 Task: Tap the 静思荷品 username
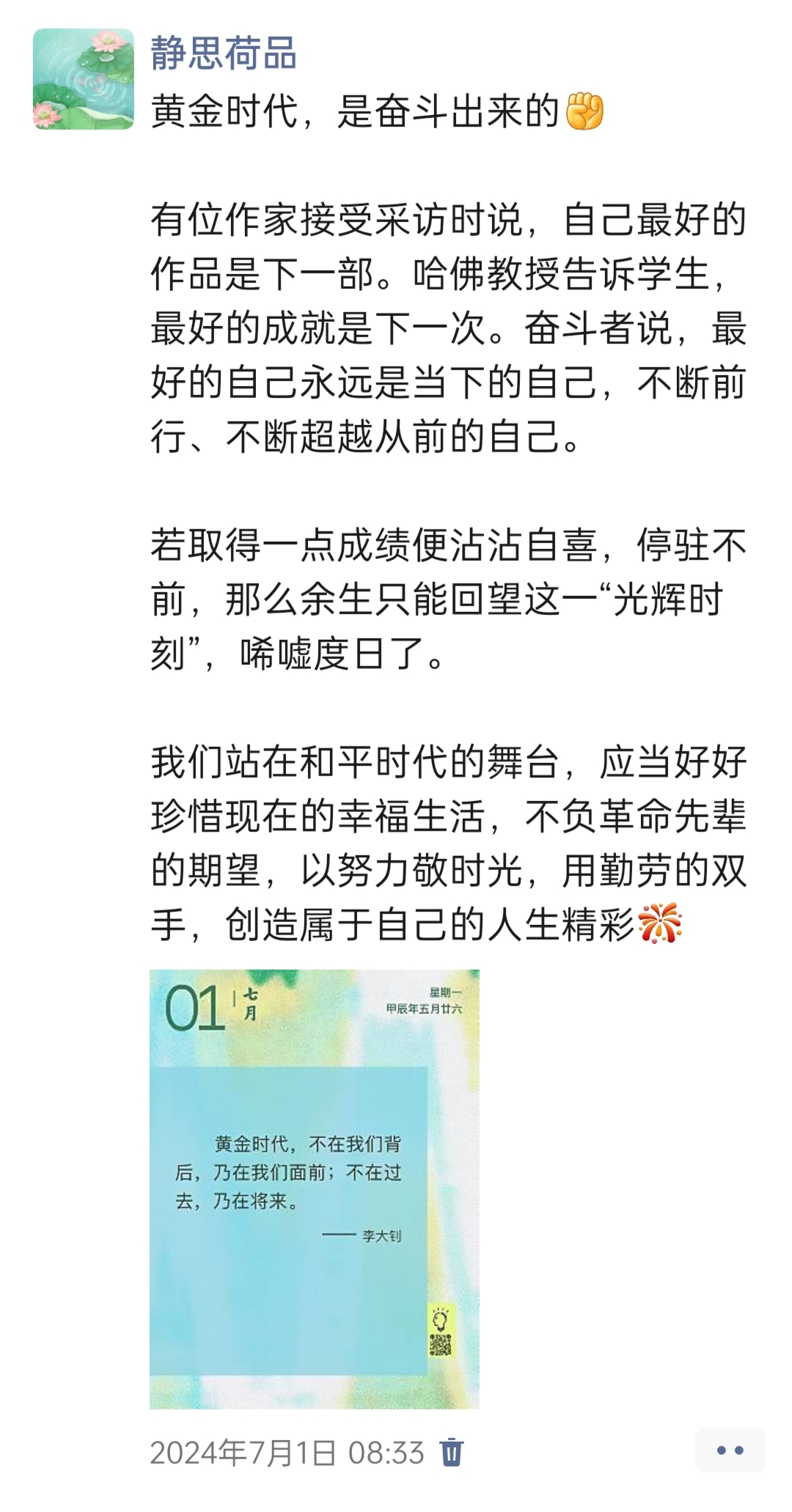click(224, 54)
